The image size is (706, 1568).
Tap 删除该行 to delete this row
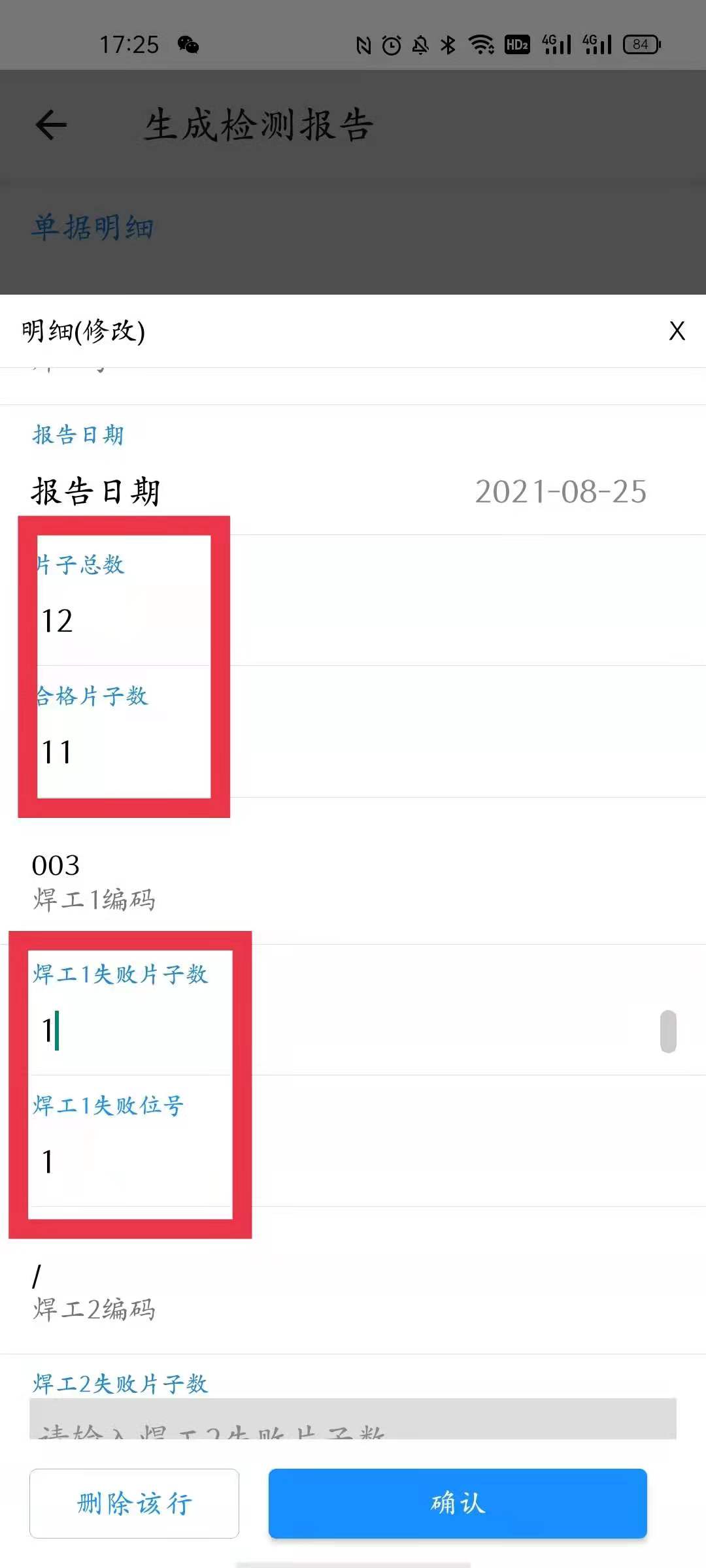tap(134, 1503)
